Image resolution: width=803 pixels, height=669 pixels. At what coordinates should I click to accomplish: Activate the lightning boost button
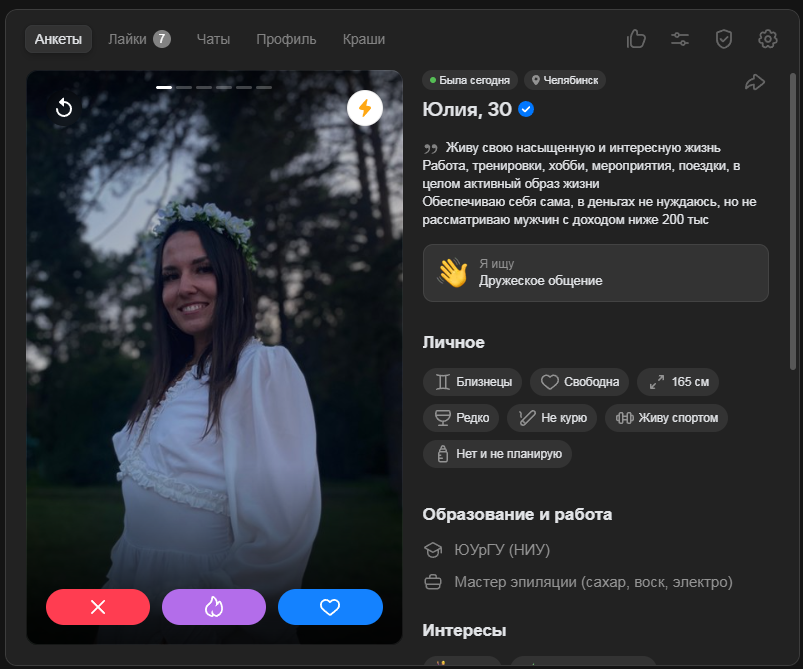pos(365,108)
